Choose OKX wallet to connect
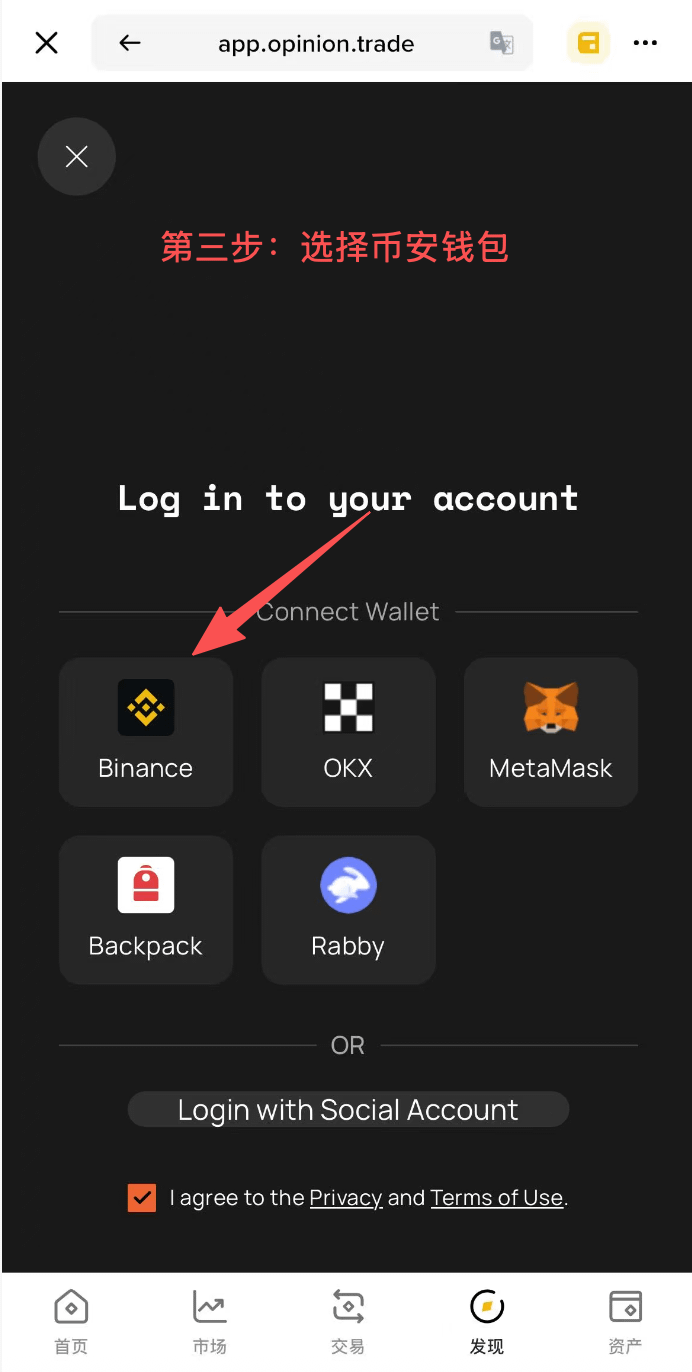This screenshot has height=1372, width=692. [x=348, y=731]
